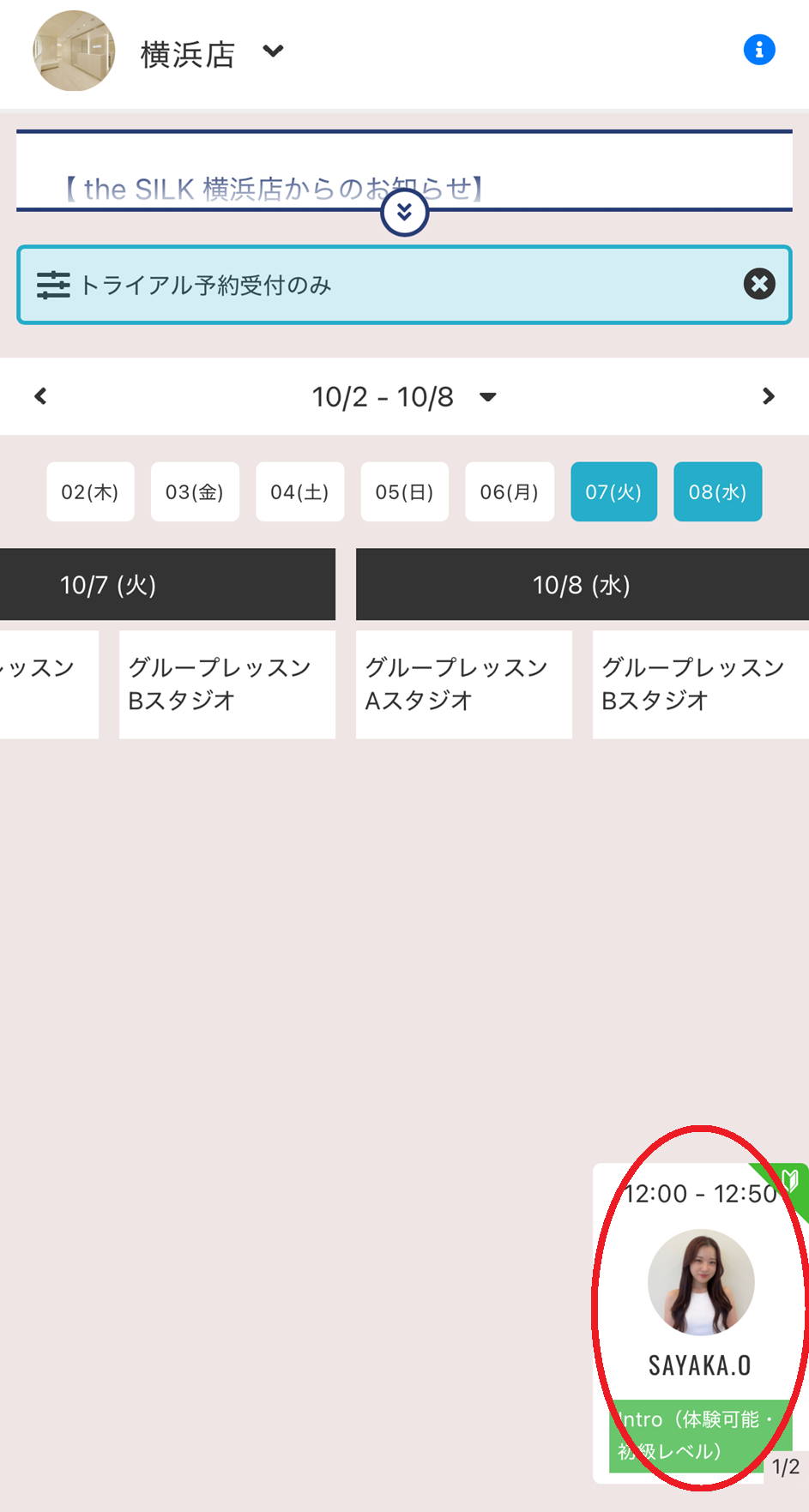Viewport: 809px width, 1512px height.
Task: Go to the next week
Action: click(768, 396)
